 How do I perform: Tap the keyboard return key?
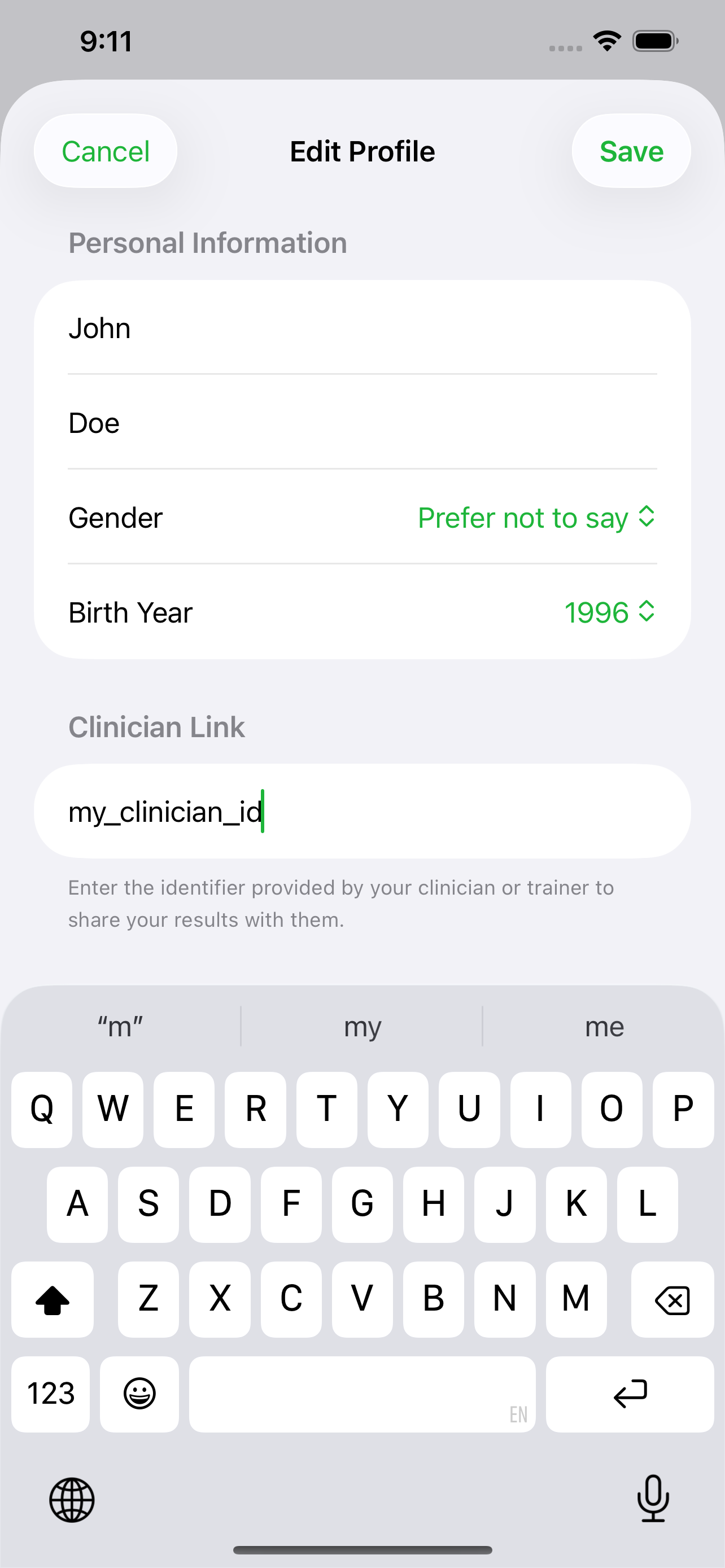point(630,1393)
